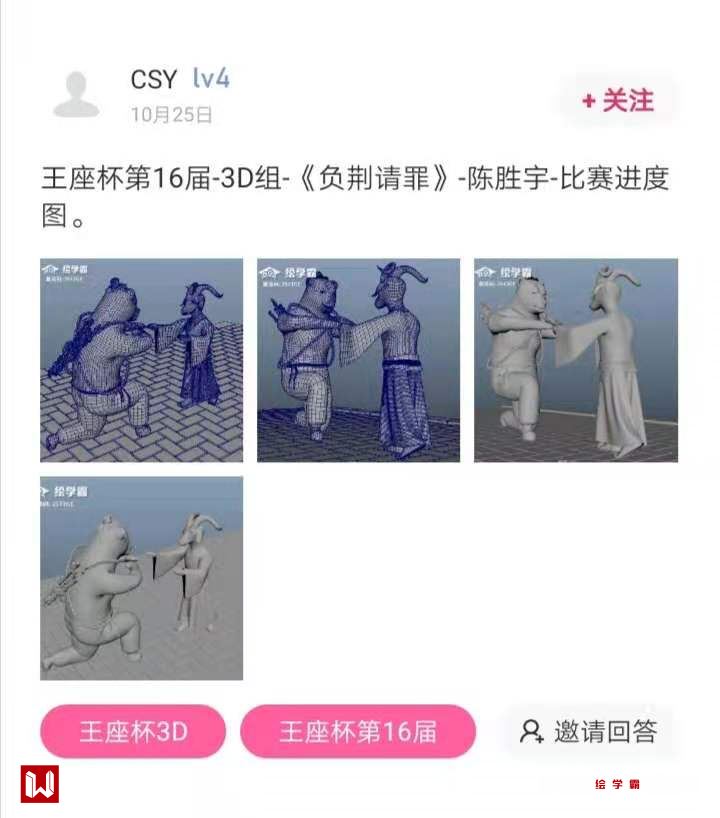View the fourth grey model image
The height and width of the screenshot is (818, 720).
[141, 578]
